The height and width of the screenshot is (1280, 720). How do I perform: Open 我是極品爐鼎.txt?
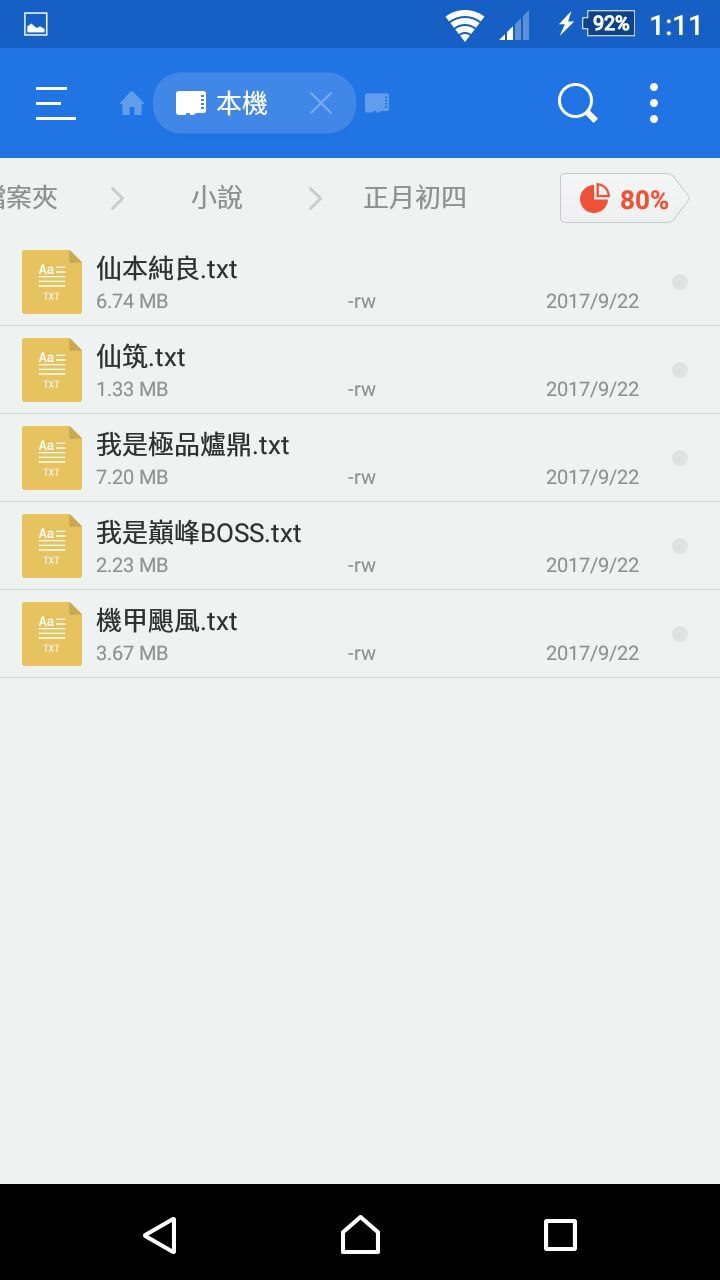tap(330, 458)
